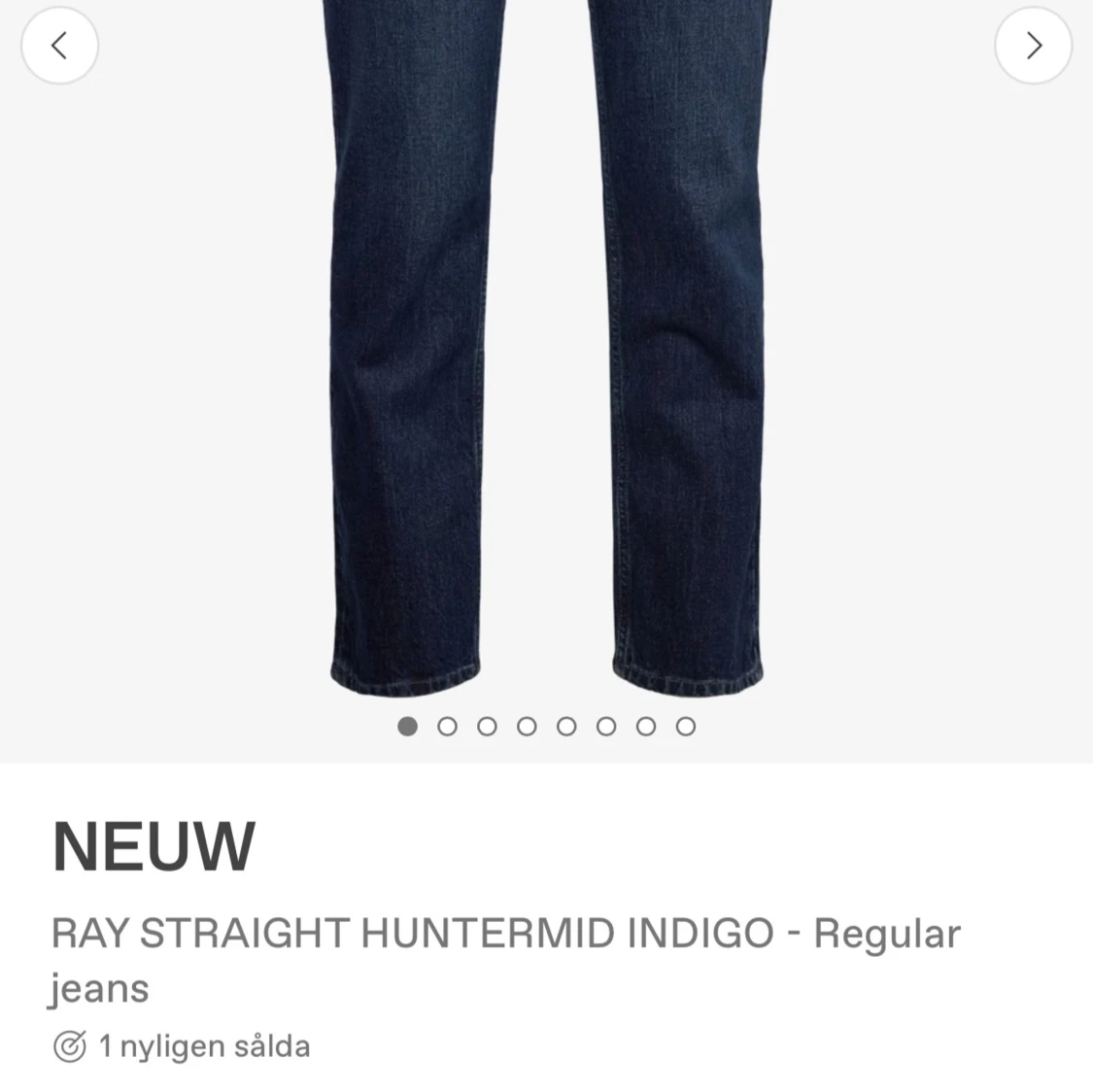
Task: Go to the next product image
Action: point(1033,45)
